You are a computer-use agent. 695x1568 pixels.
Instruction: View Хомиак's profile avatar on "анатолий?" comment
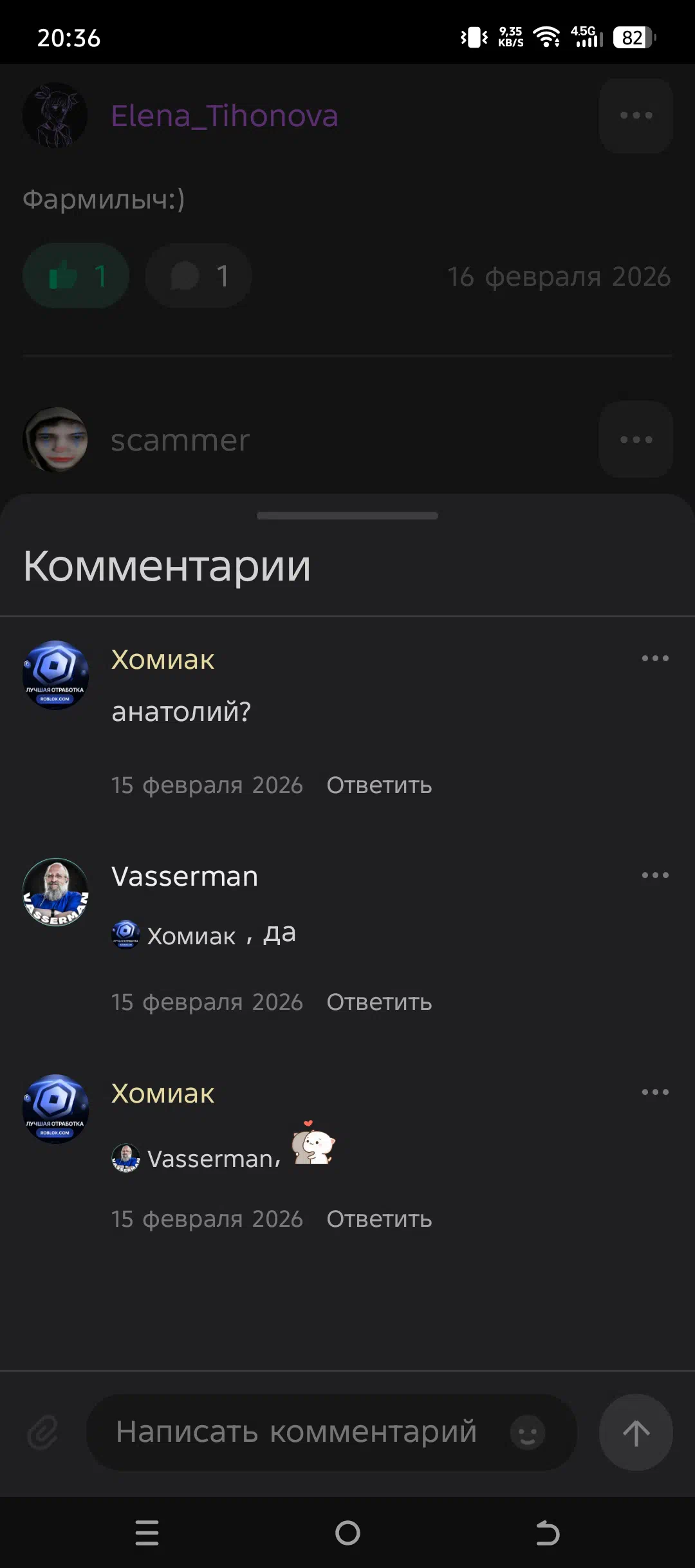pos(56,675)
